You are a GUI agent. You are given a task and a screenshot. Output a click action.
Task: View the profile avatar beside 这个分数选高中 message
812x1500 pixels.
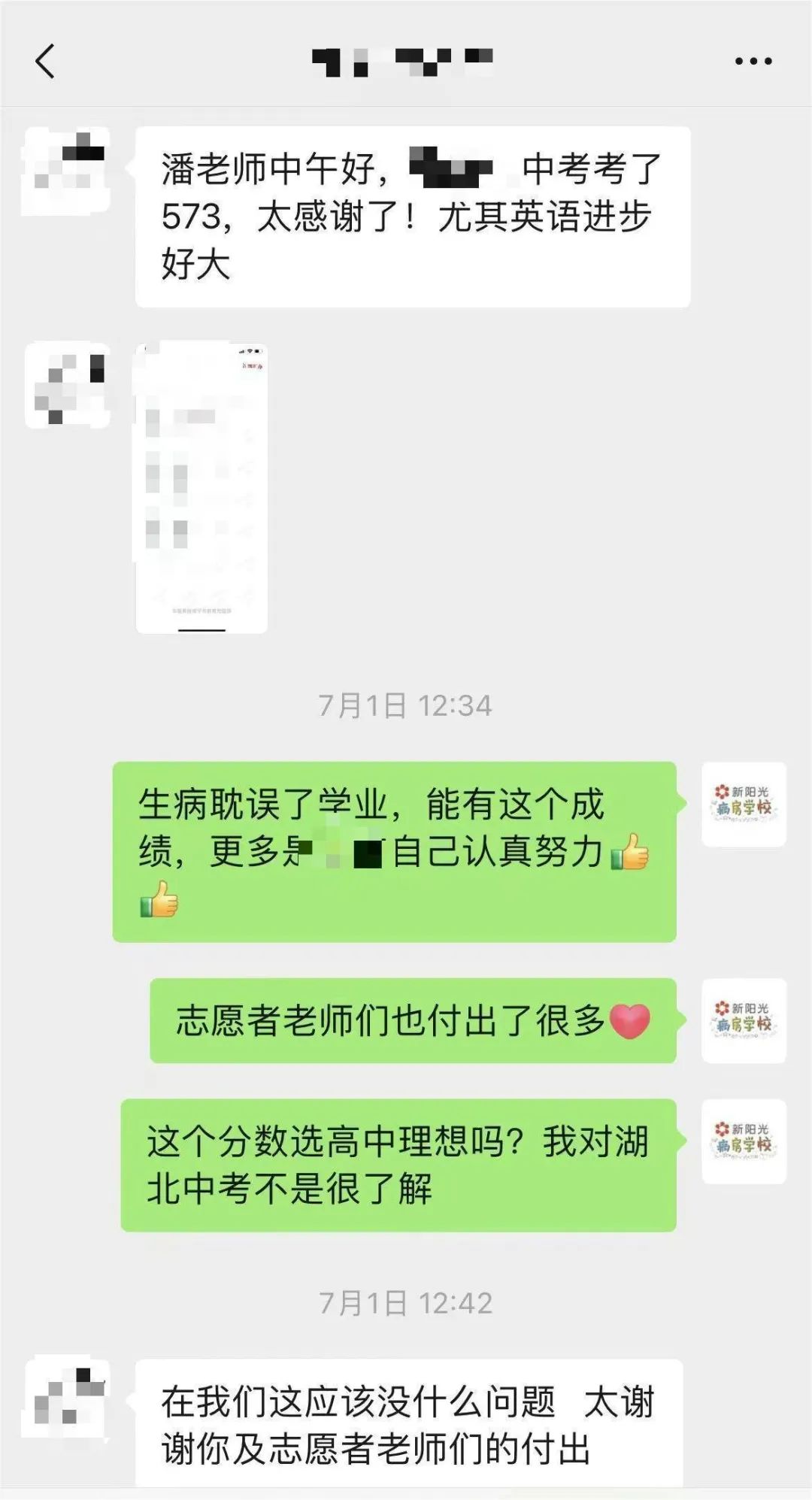(x=743, y=1141)
